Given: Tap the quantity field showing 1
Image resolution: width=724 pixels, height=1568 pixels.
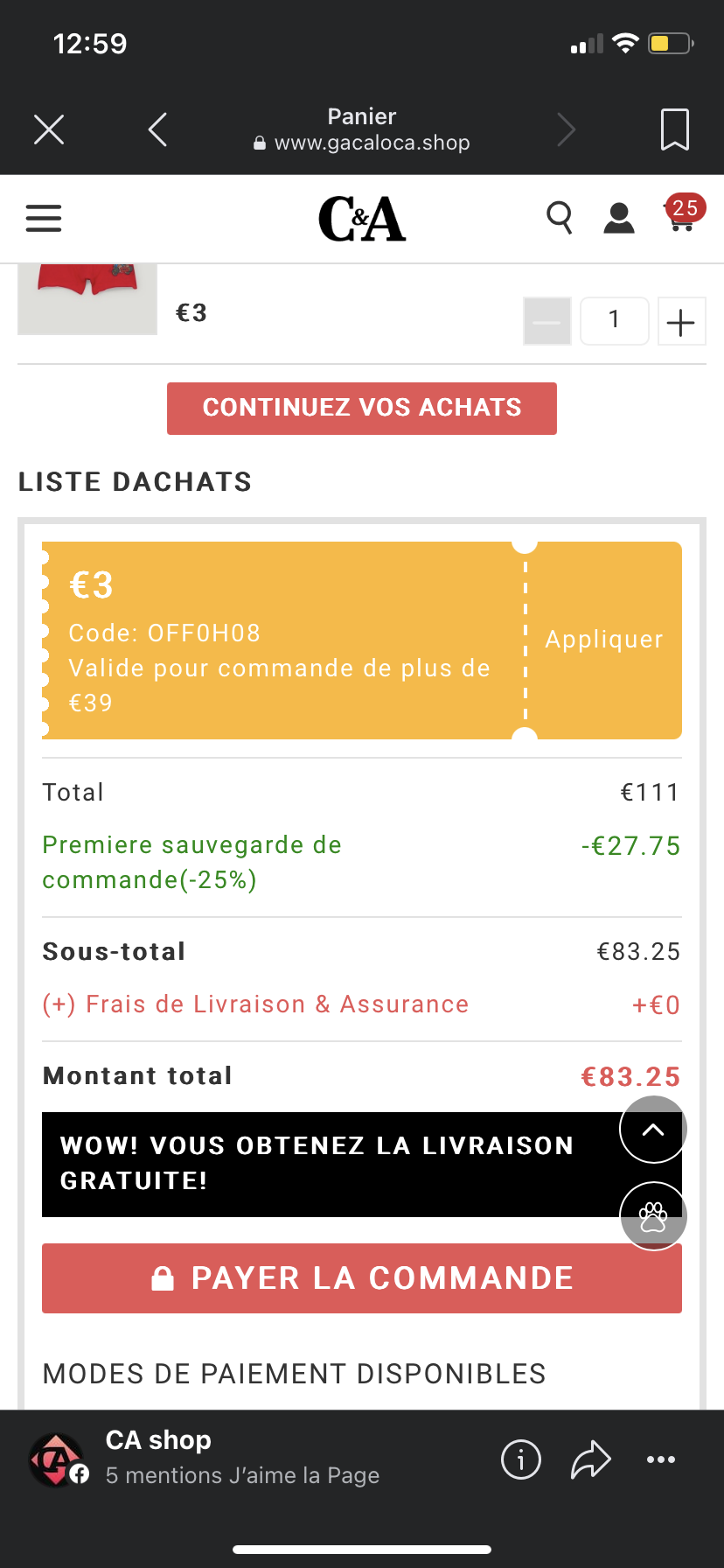Looking at the screenshot, I should 614,321.
